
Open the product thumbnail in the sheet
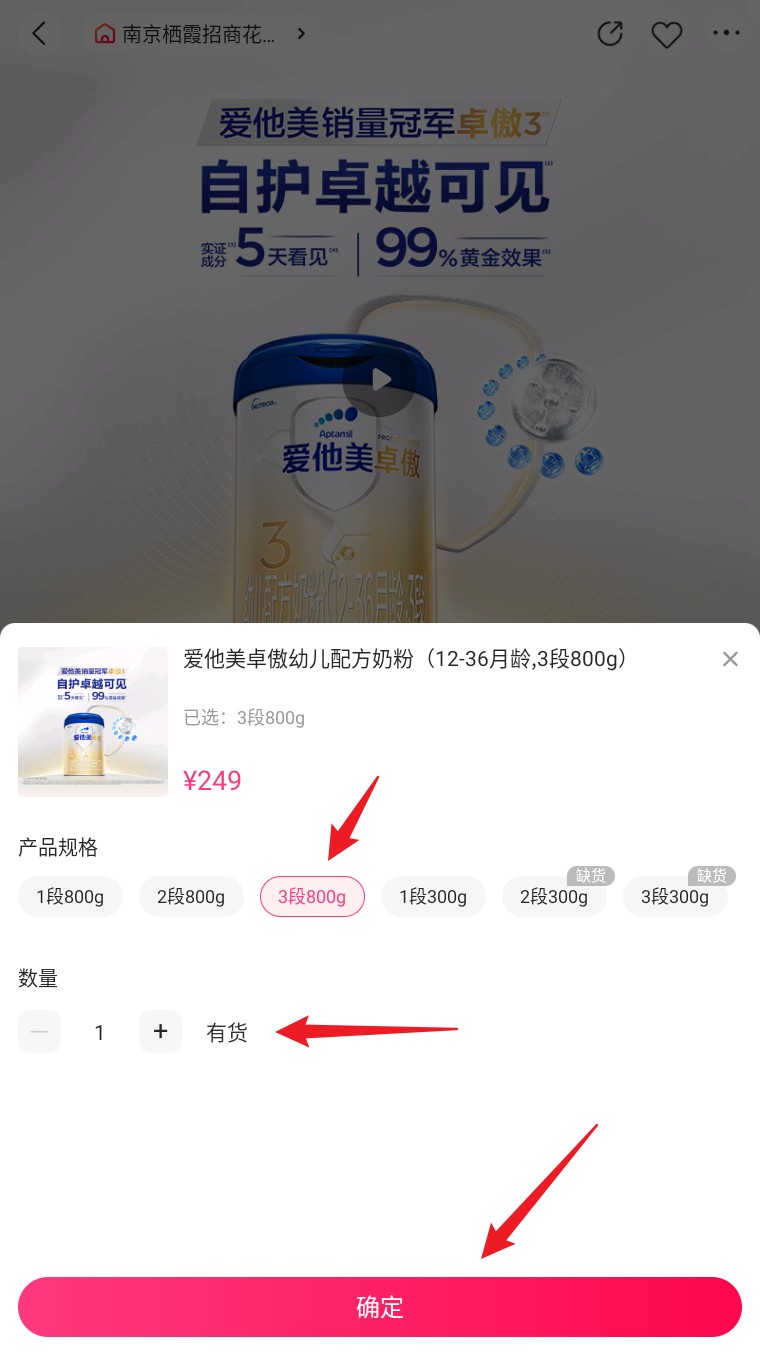(93, 722)
